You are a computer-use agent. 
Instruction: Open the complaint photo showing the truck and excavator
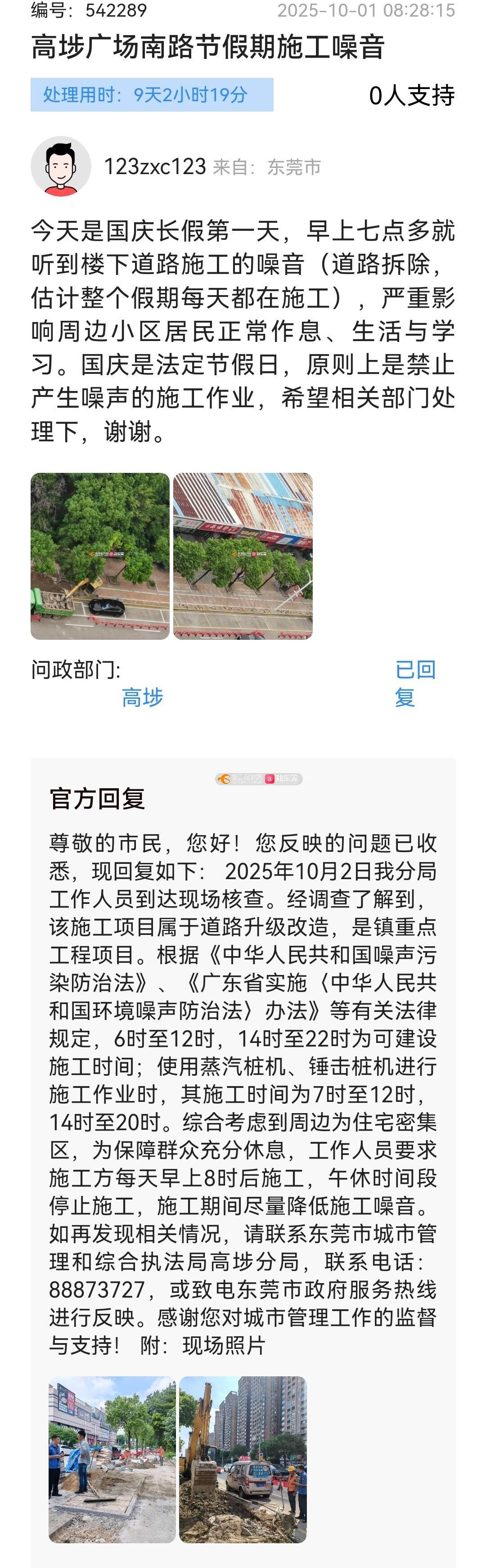[100, 556]
